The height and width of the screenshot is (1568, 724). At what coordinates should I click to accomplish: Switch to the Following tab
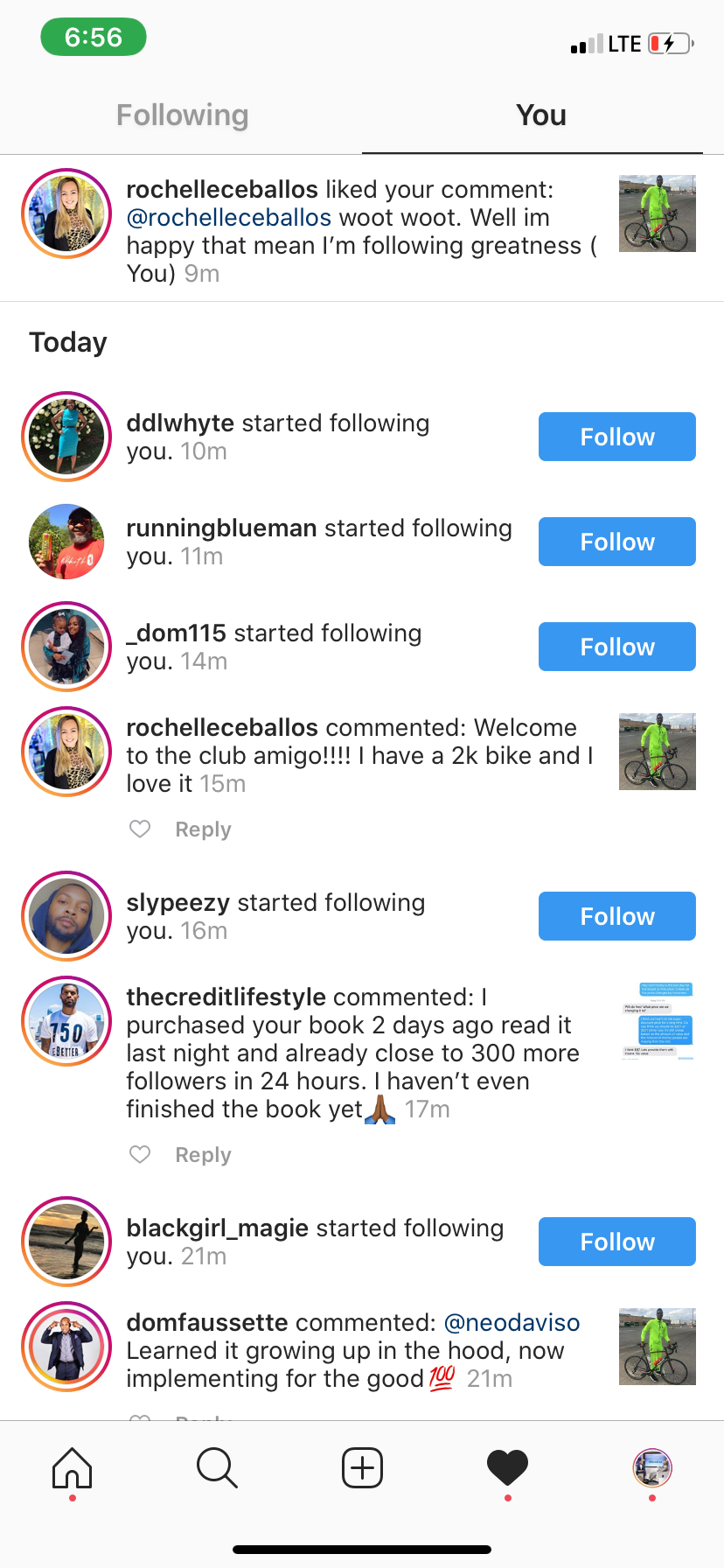[x=182, y=115]
